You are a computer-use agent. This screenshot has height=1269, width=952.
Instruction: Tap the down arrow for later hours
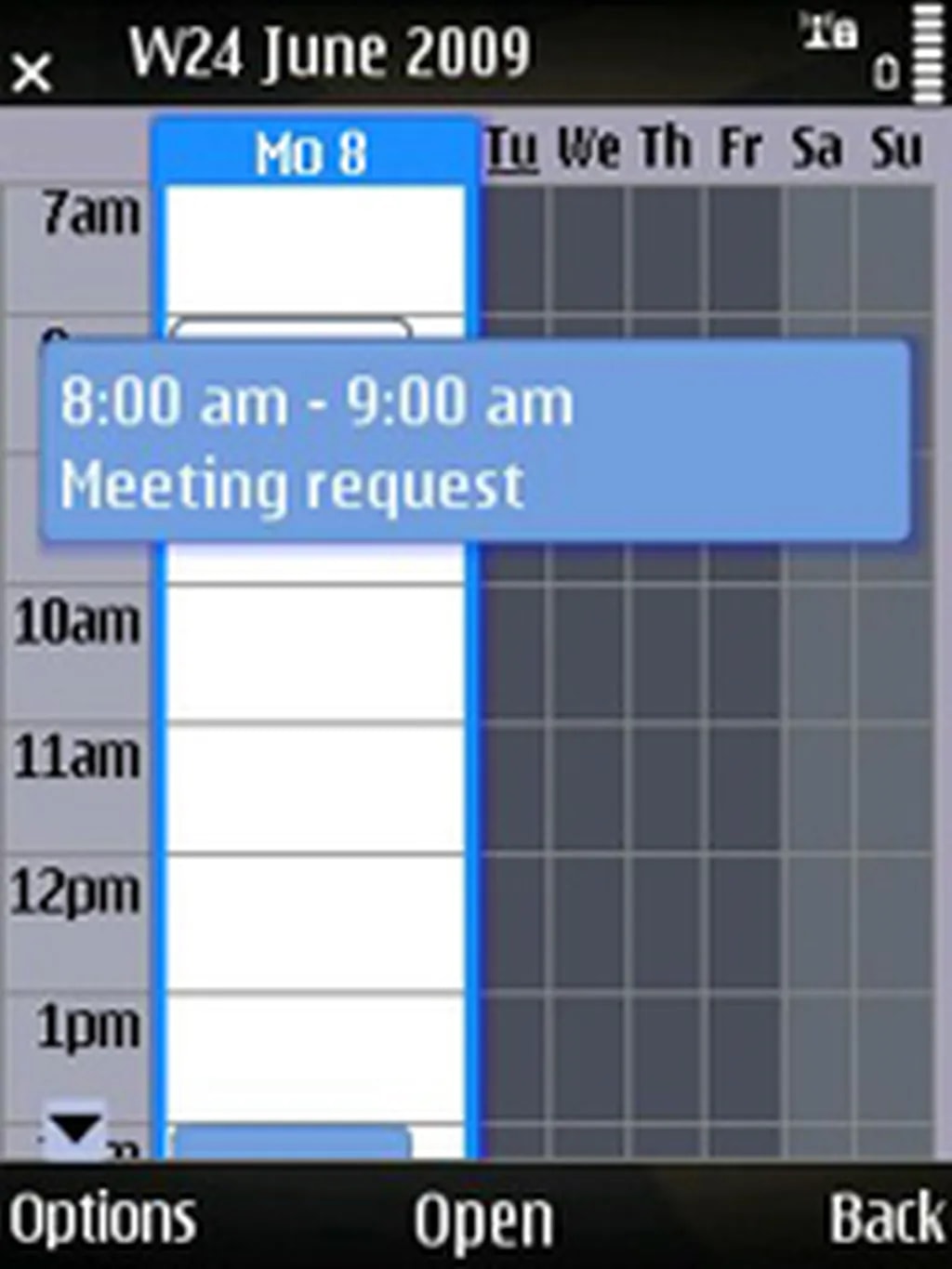(x=74, y=1128)
